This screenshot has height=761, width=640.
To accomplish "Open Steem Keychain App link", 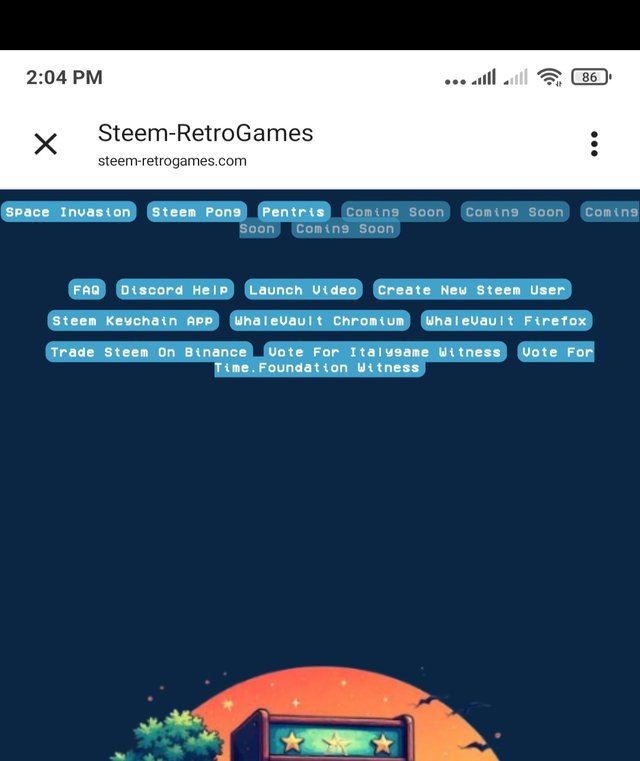I will coord(133,321).
